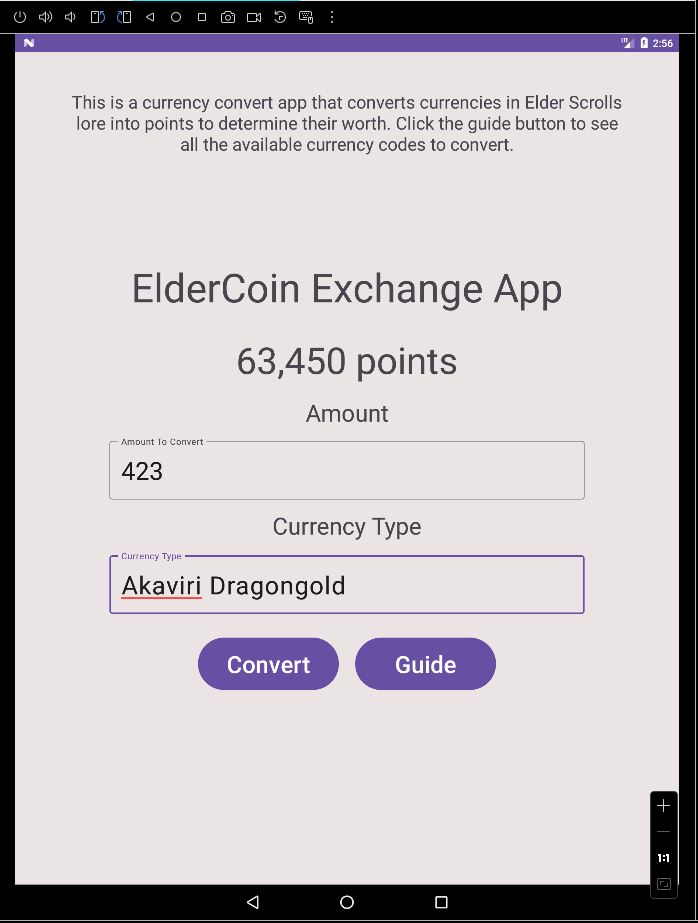Focus the Amount To Convert field
The image size is (698, 923).
coord(346,471)
